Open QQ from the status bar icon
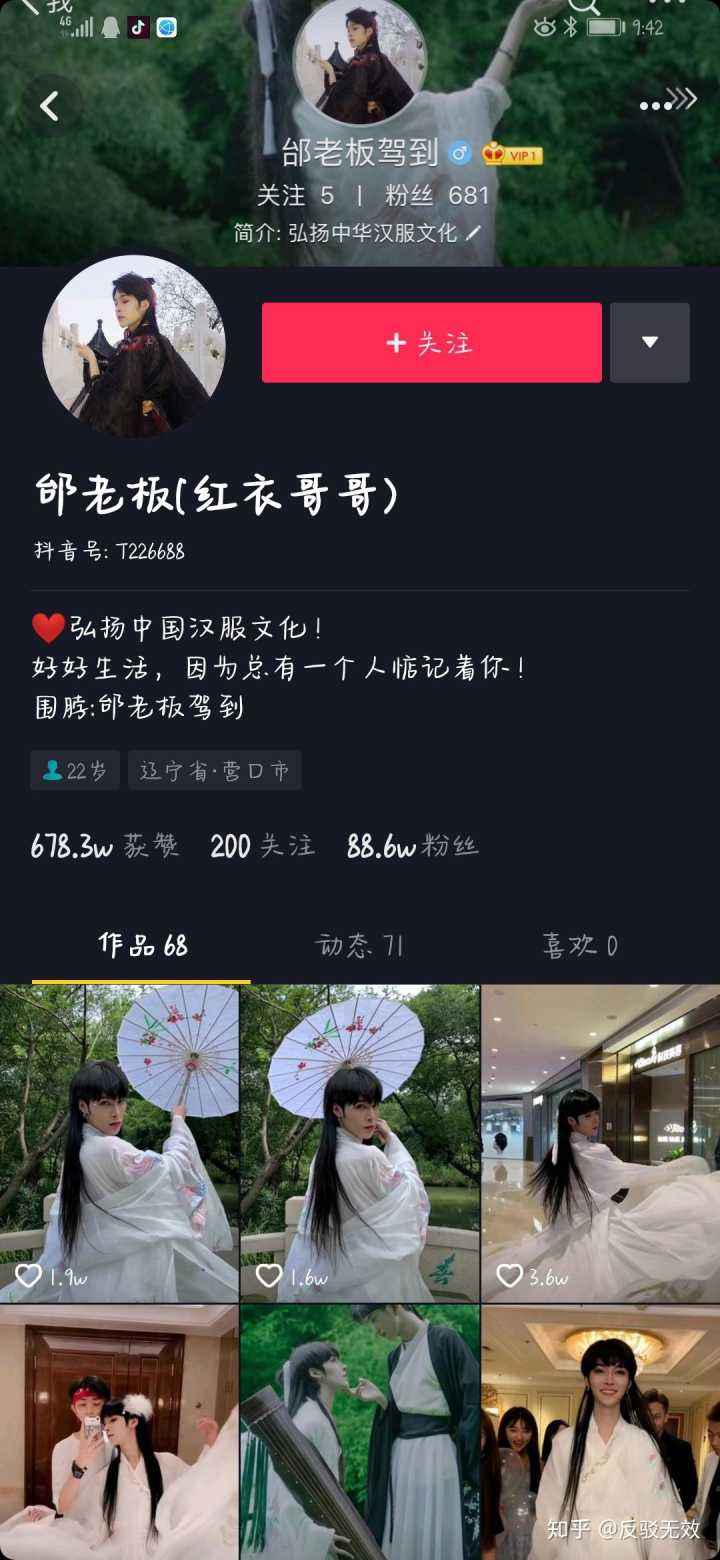This screenshot has height=1560, width=720. click(110, 28)
